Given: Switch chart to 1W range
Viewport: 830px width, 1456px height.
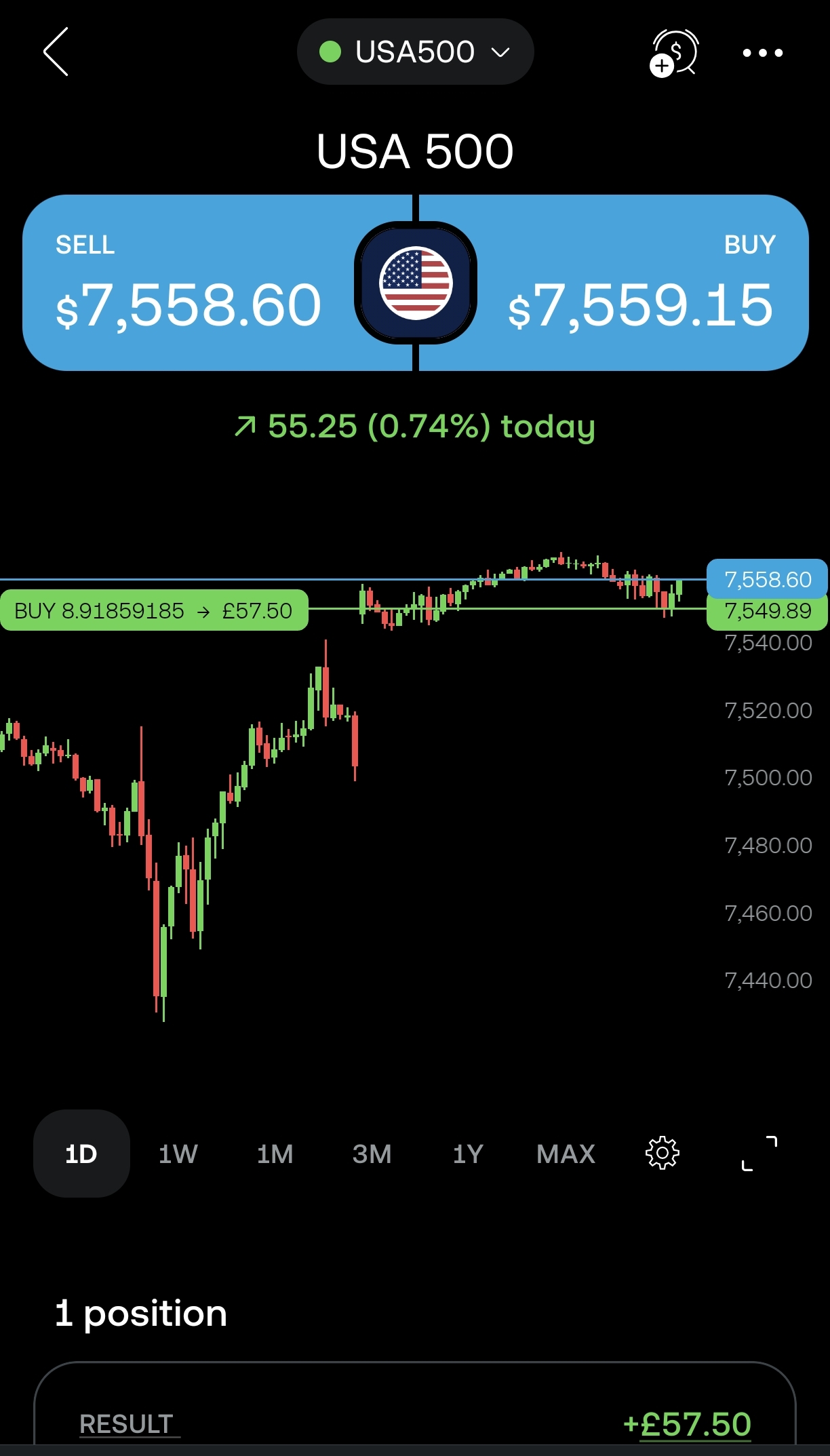Looking at the screenshot, I should click(178, 1154).
